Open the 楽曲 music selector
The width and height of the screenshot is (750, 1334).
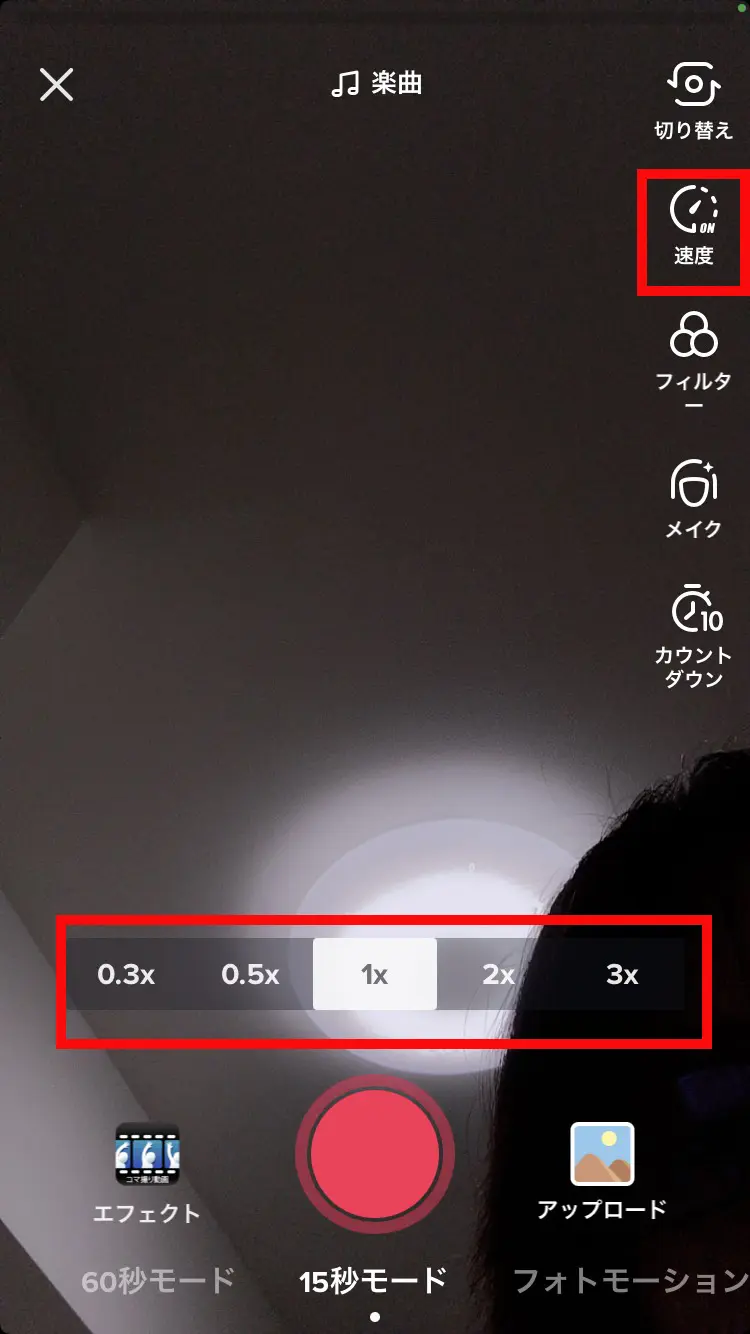tap(377, 84)
